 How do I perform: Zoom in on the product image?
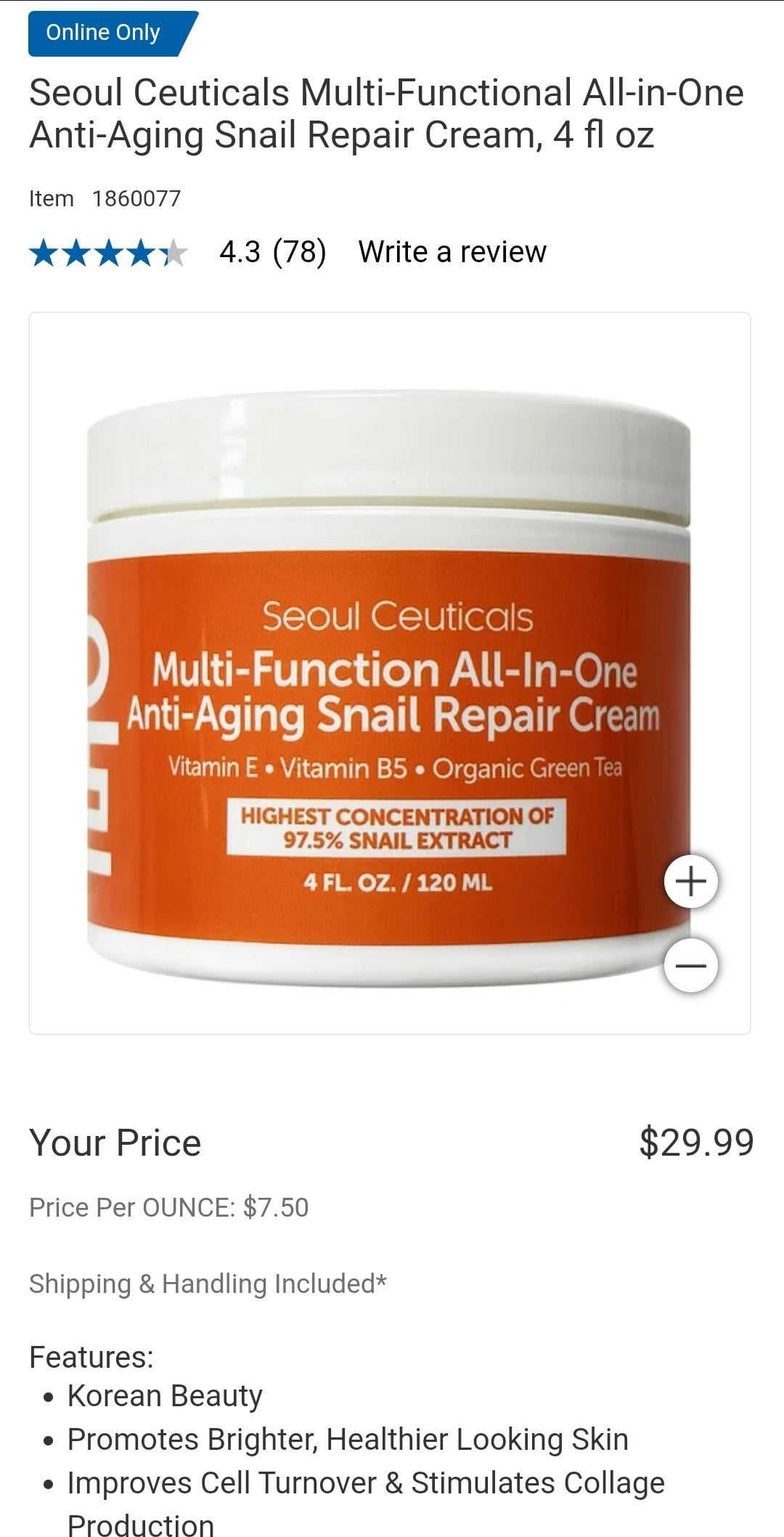(691, 881)
